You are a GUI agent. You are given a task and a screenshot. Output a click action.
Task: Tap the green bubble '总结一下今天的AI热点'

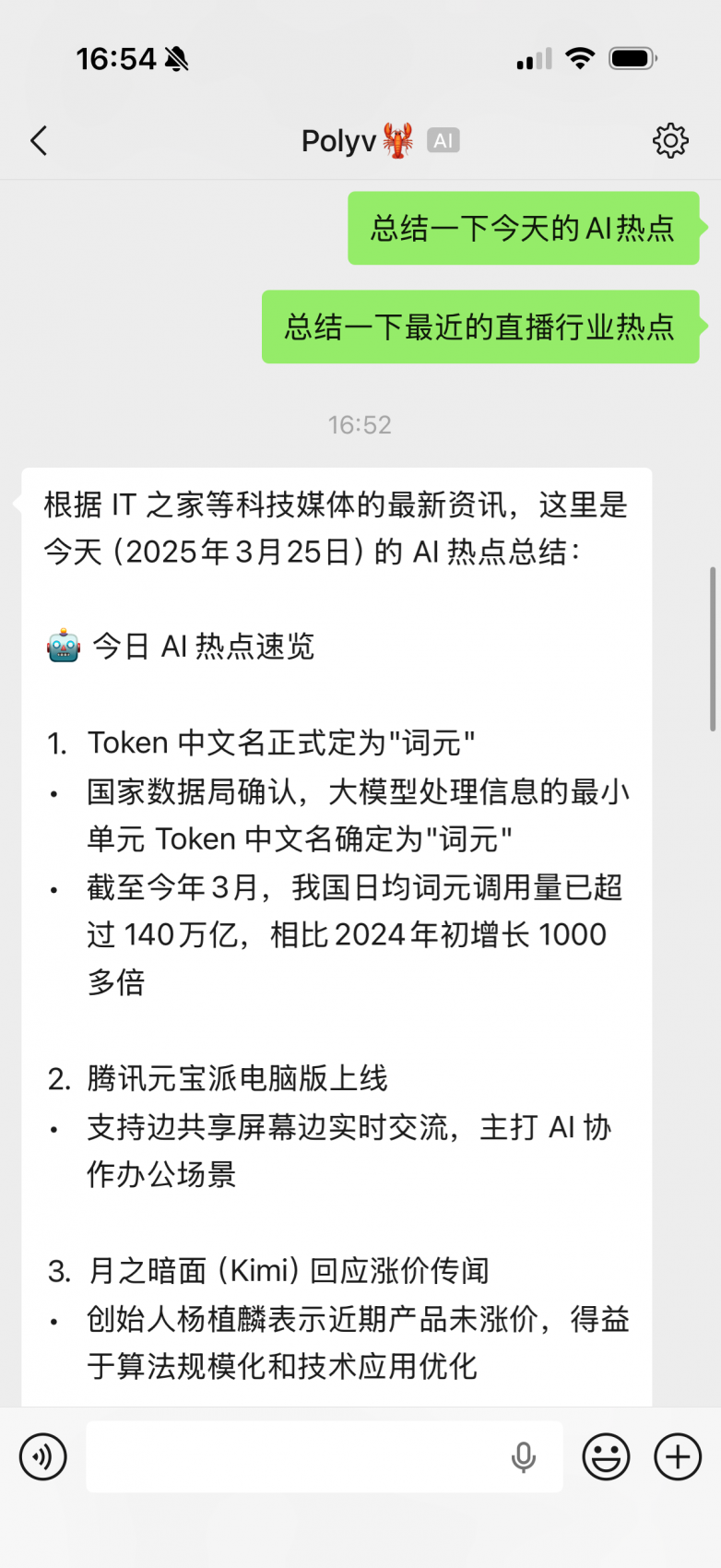(x=523, y=227)
